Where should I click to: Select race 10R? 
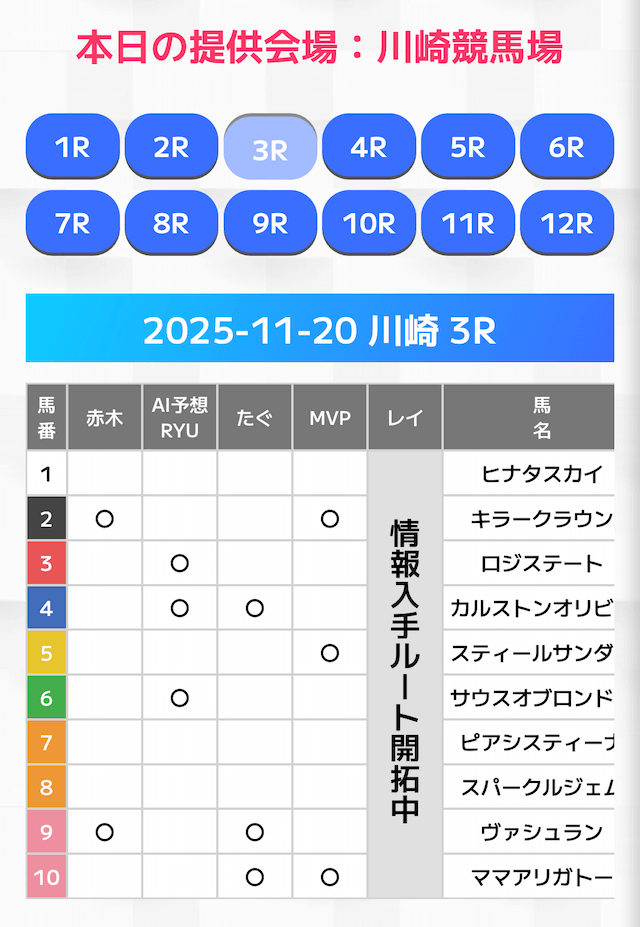point(369,223)
